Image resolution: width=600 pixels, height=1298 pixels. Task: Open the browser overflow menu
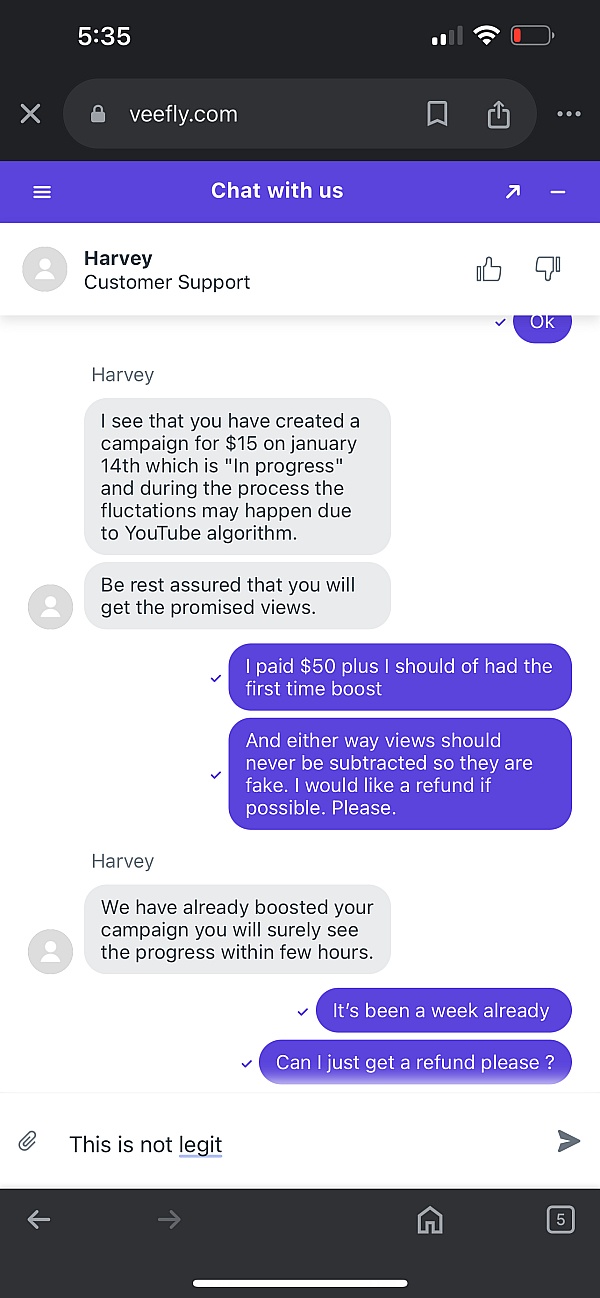click(x=569, y=114)
